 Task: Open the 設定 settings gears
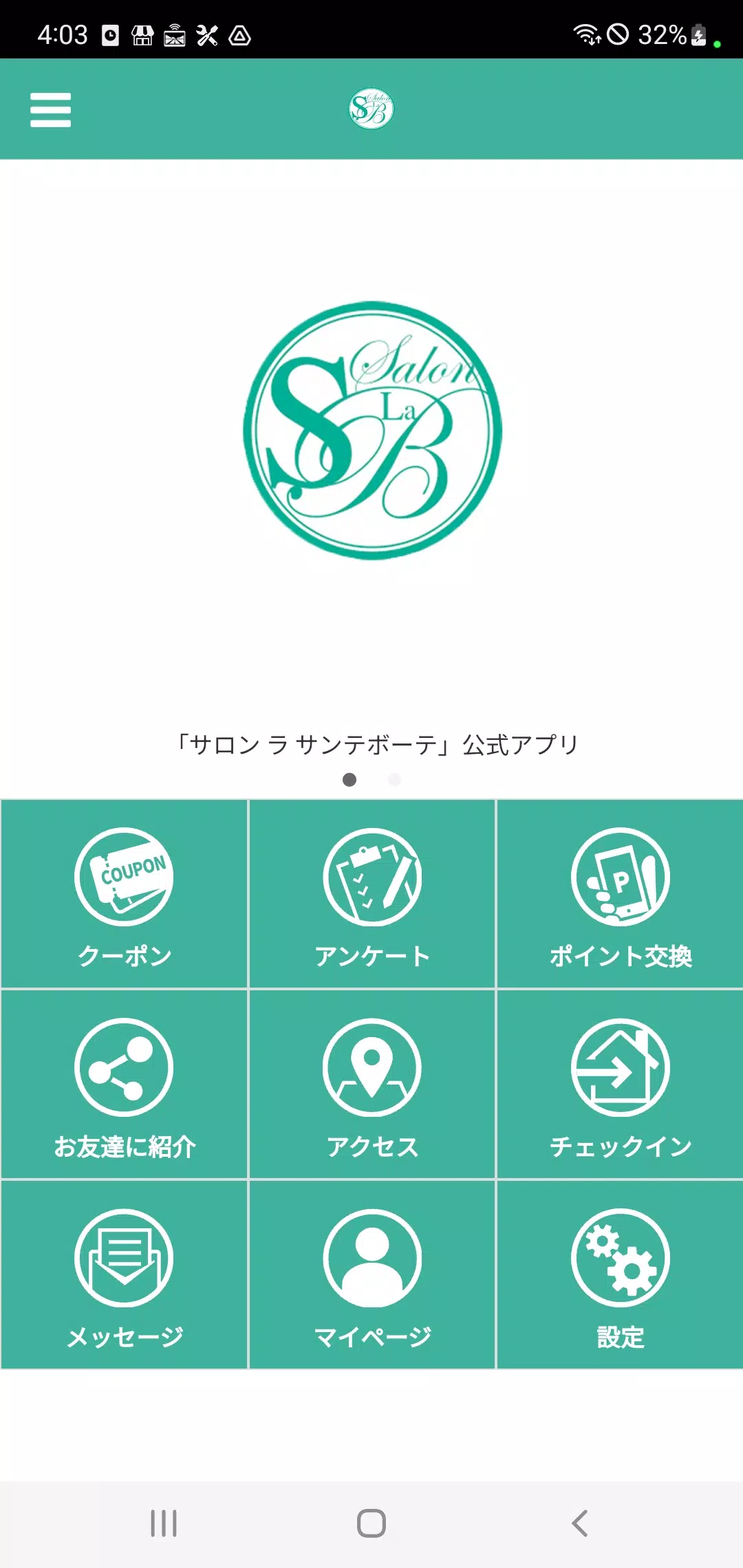618,1276
